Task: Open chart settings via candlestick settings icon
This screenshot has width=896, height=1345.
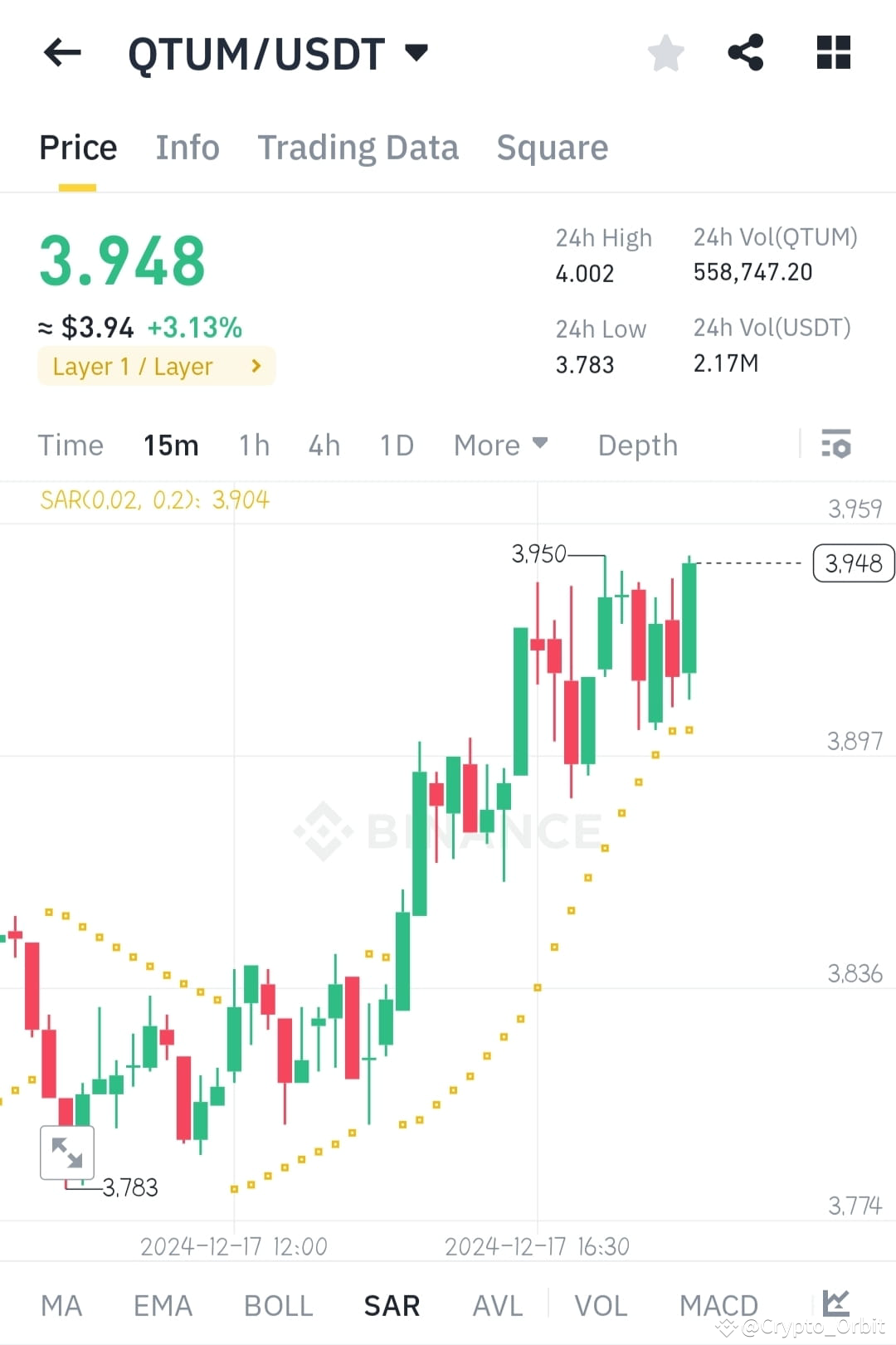Action: [837, 446]
